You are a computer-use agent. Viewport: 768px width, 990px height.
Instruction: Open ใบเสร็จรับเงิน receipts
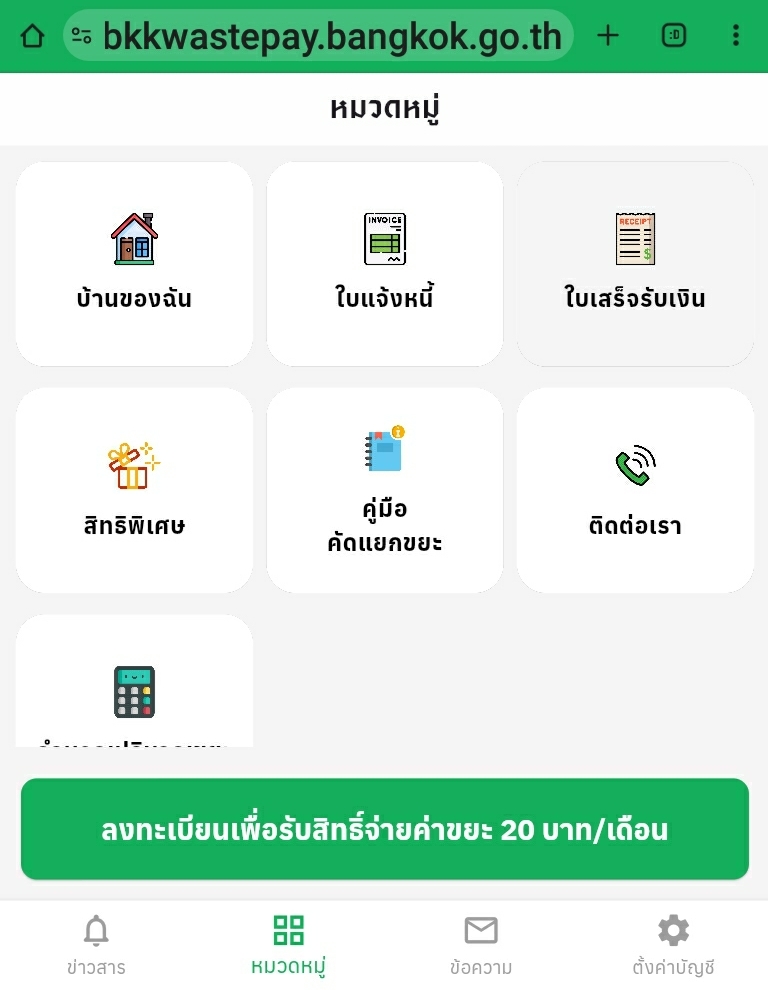[635, 264]
